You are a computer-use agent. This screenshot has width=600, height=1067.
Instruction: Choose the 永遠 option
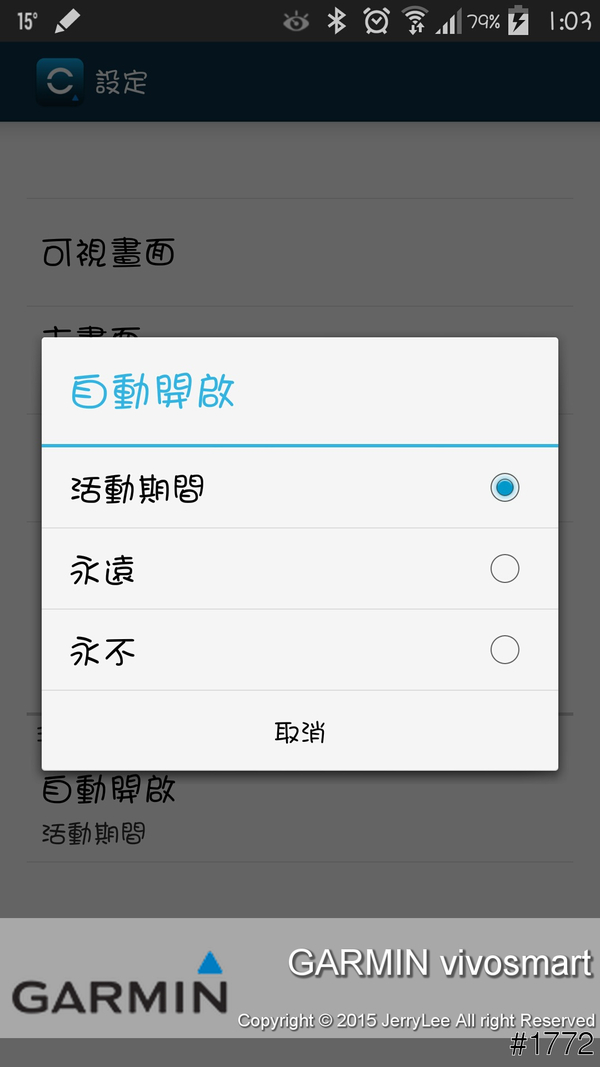299,570
